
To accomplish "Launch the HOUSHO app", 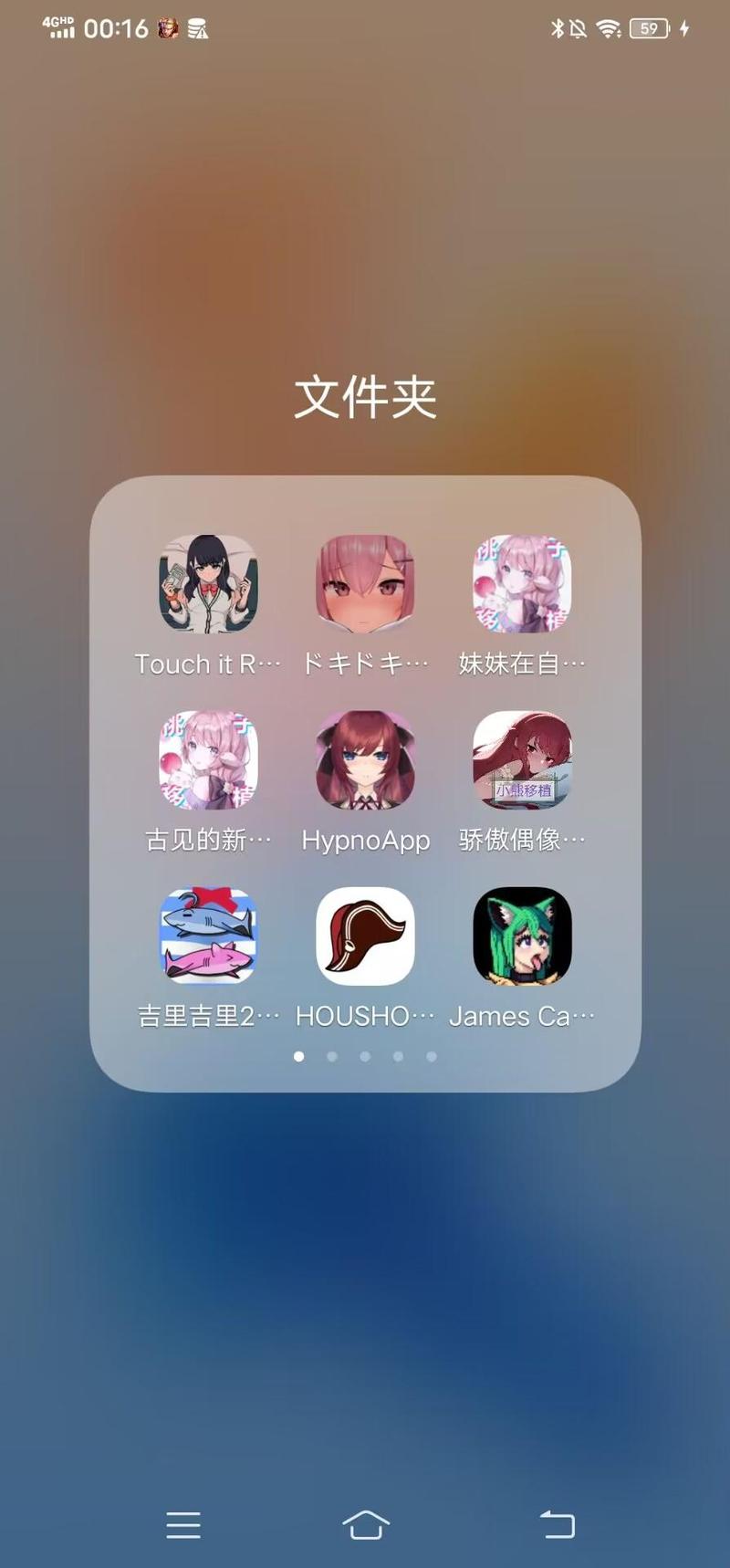I will click(x=365, y=936).
